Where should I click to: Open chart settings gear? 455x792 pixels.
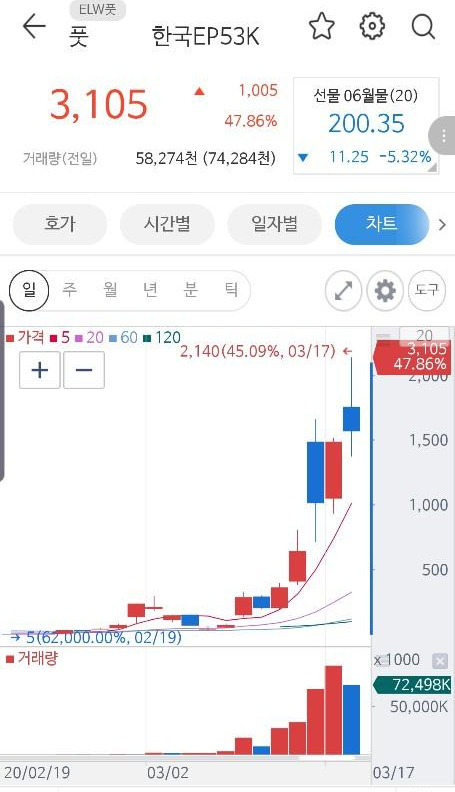385,290
